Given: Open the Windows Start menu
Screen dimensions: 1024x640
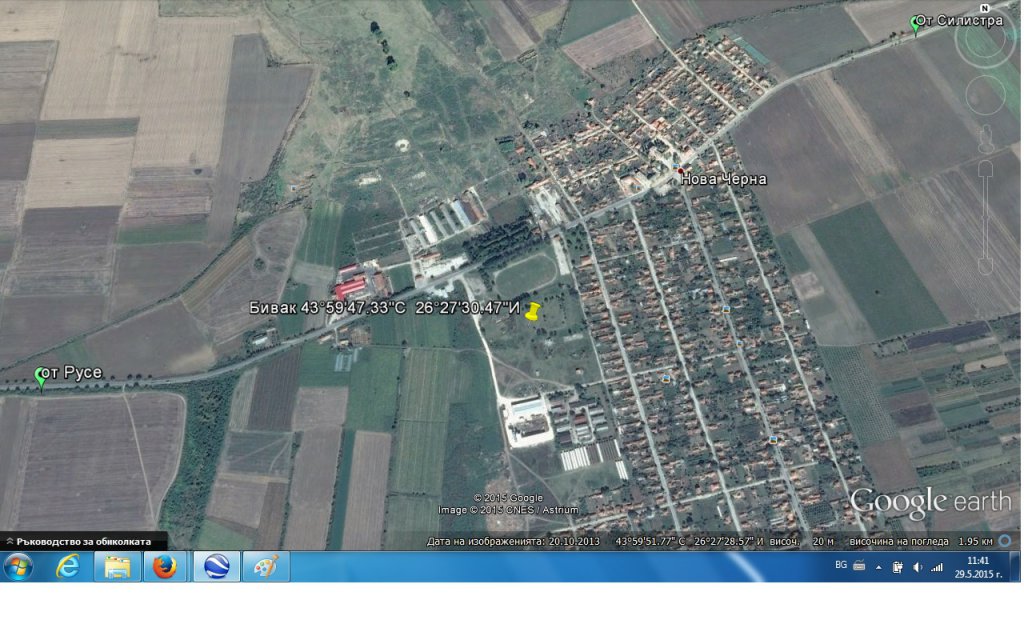Looking at the screenshot, I should click(x=18, y=567).
